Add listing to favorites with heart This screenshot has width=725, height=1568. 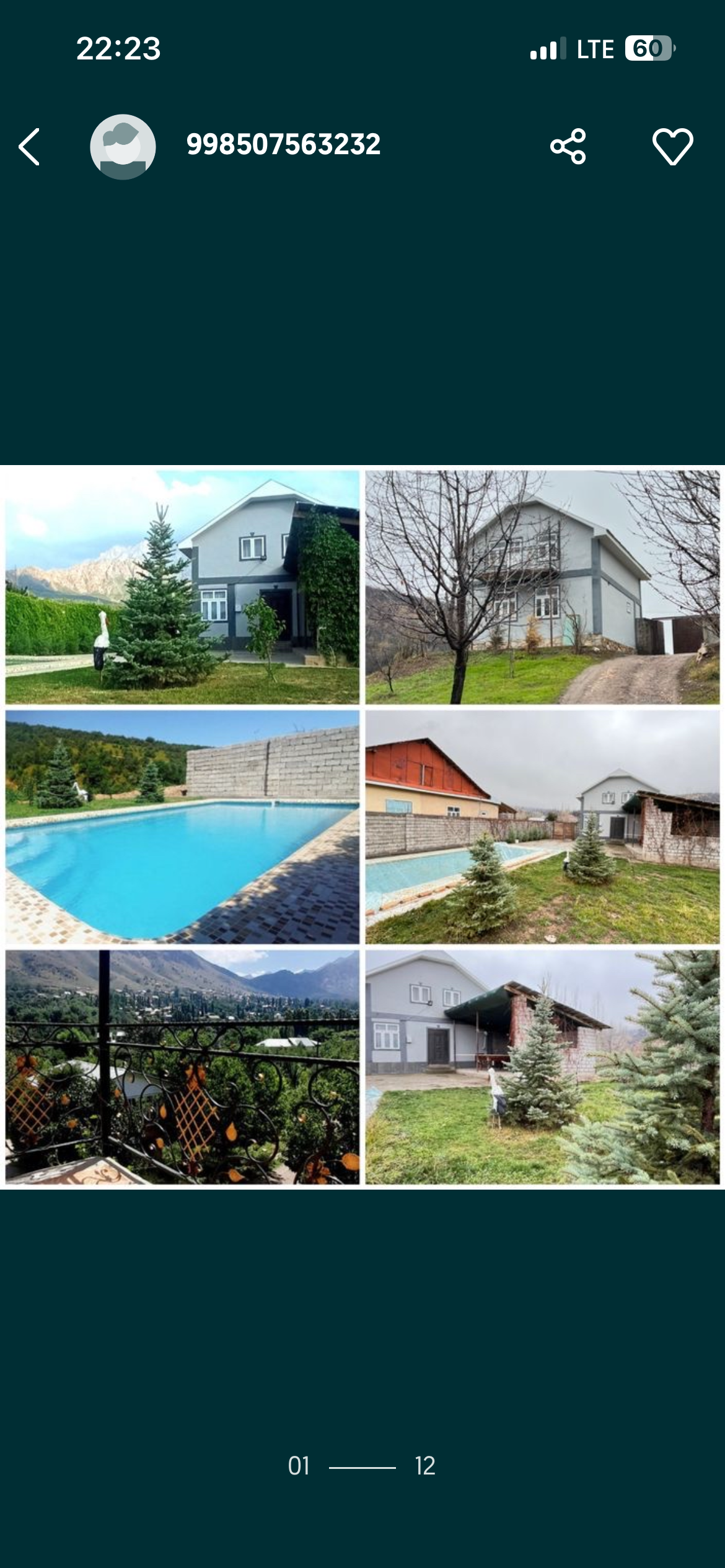672,147
